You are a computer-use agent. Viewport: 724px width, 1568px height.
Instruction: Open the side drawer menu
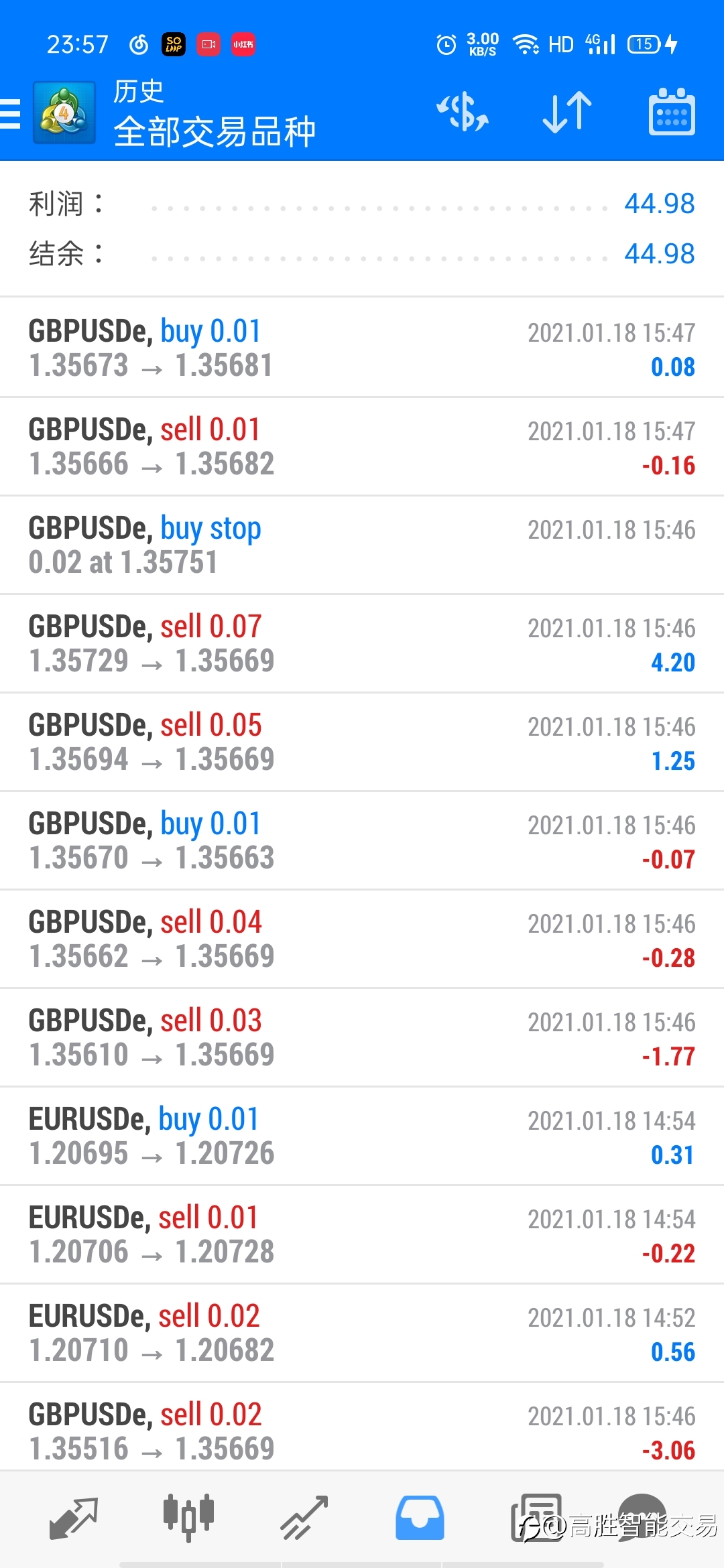[10, 113]
